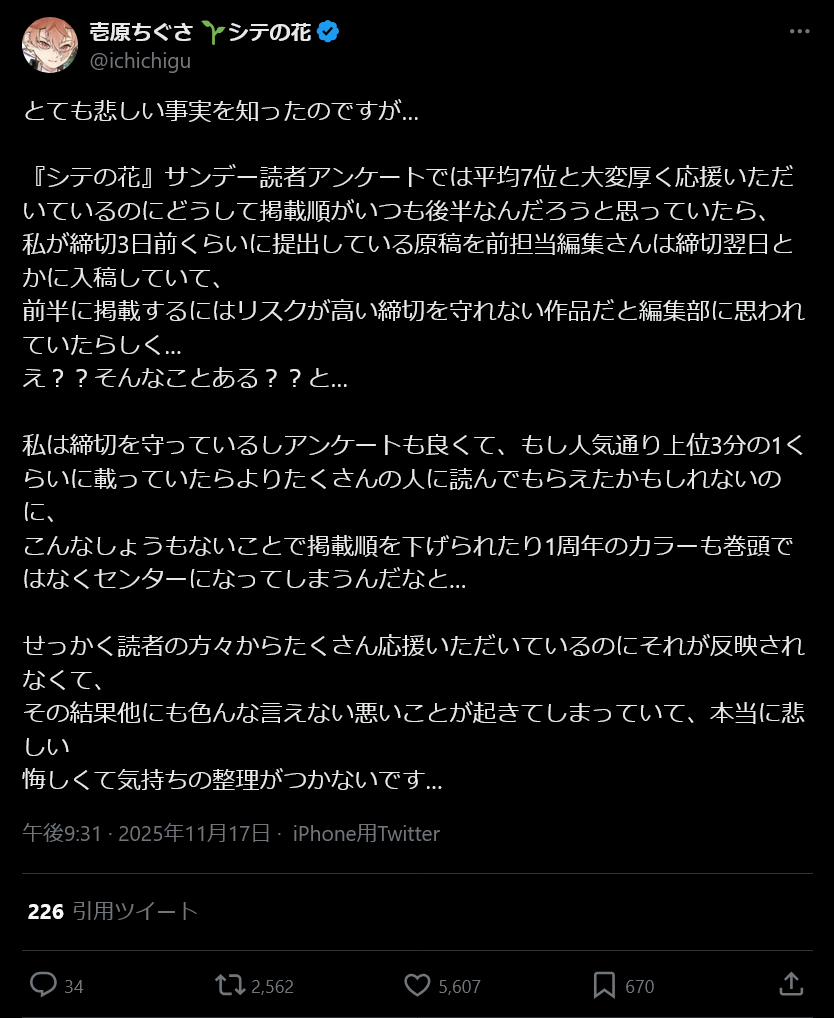Open the iPhone用Twitter source link

coord(366,833)
